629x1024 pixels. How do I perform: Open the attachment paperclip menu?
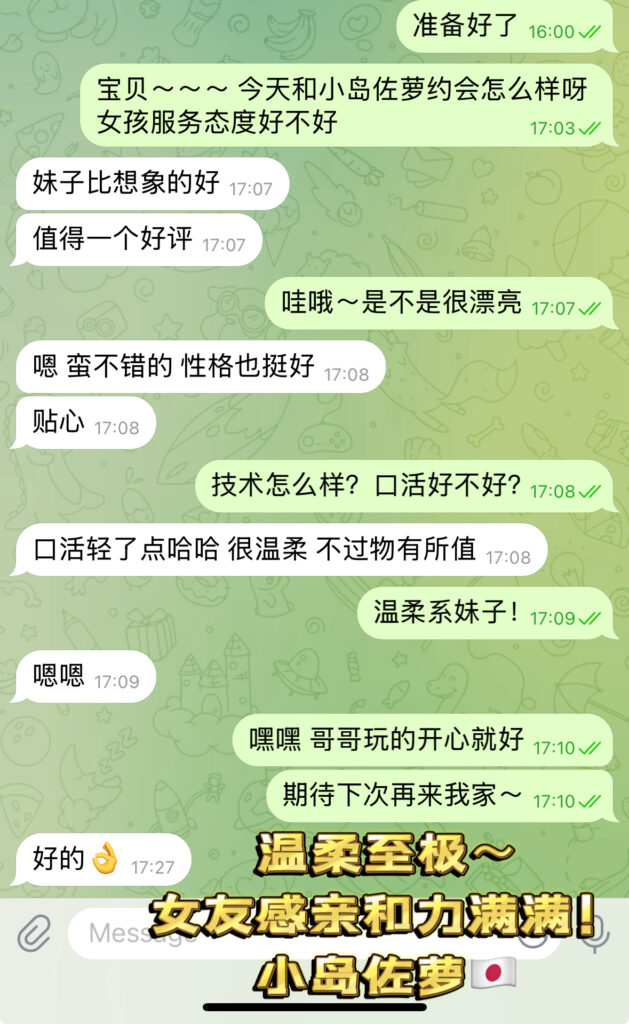point(33,934)
